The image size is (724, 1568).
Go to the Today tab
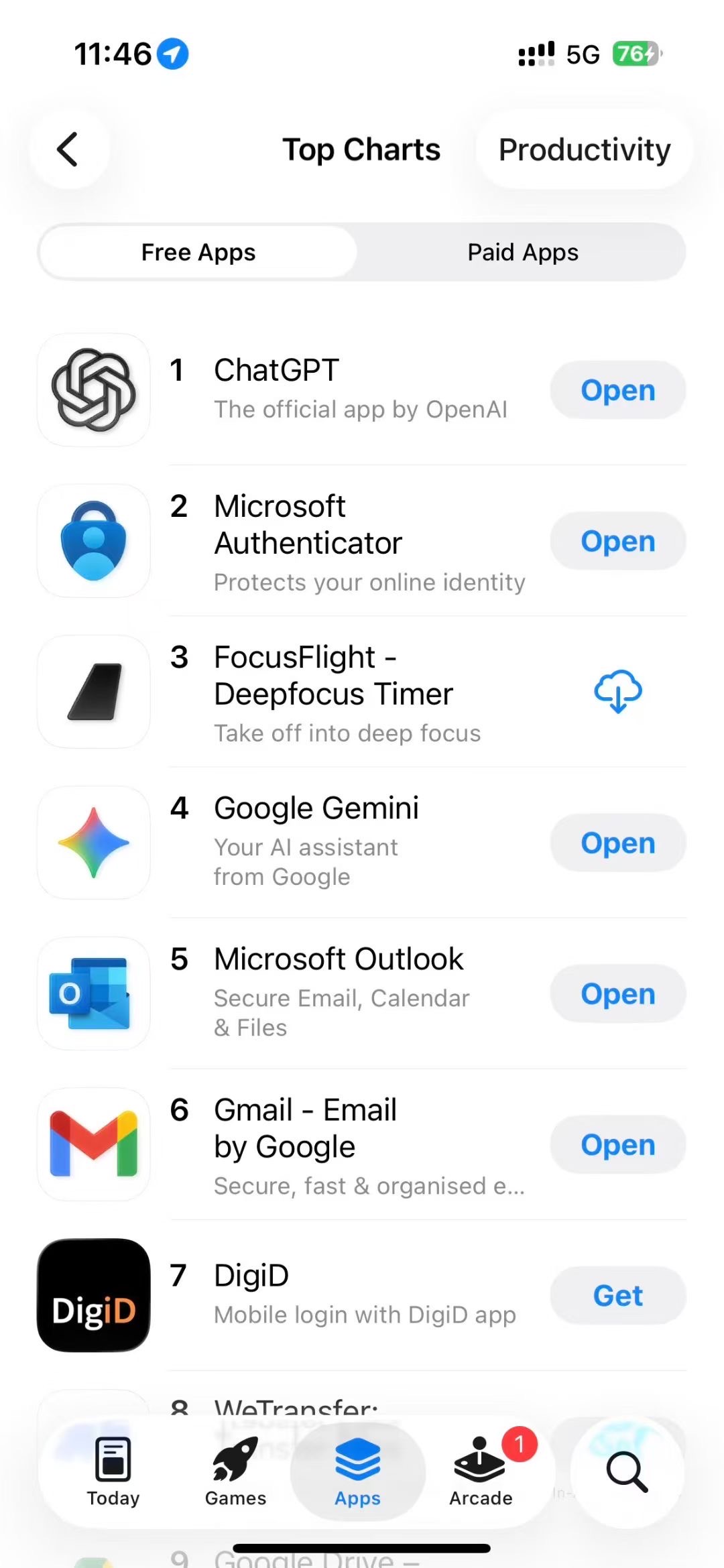click(x=113, y=1472)
